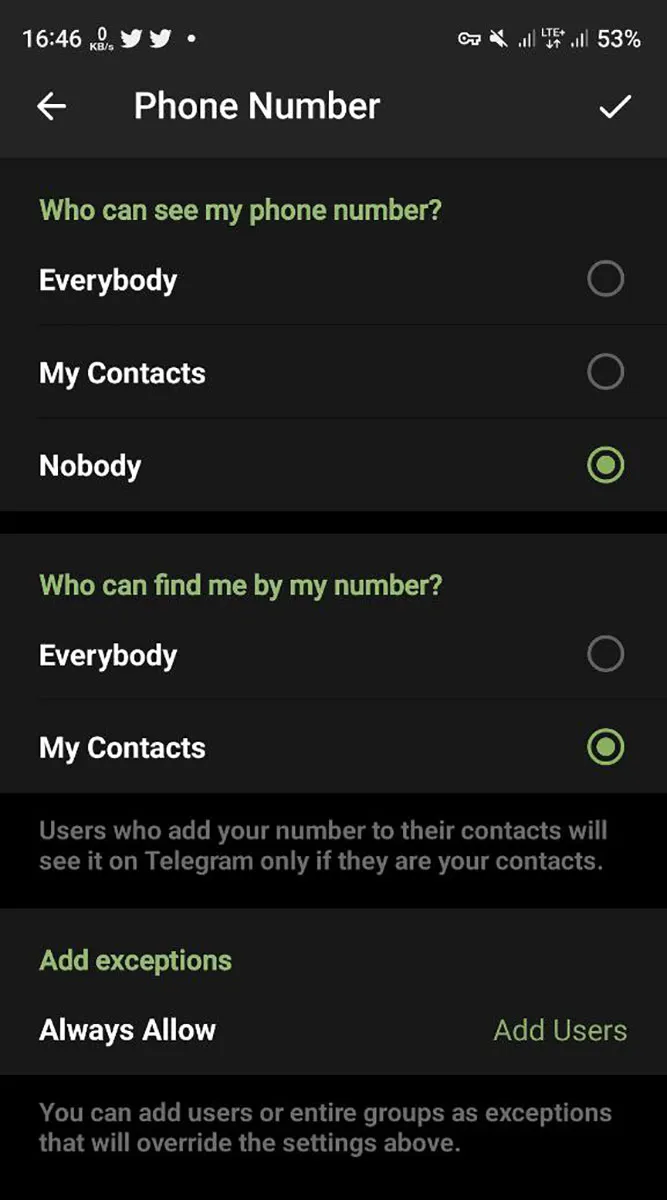Confirm changes with the checkmark icon

tap(615, 107)
